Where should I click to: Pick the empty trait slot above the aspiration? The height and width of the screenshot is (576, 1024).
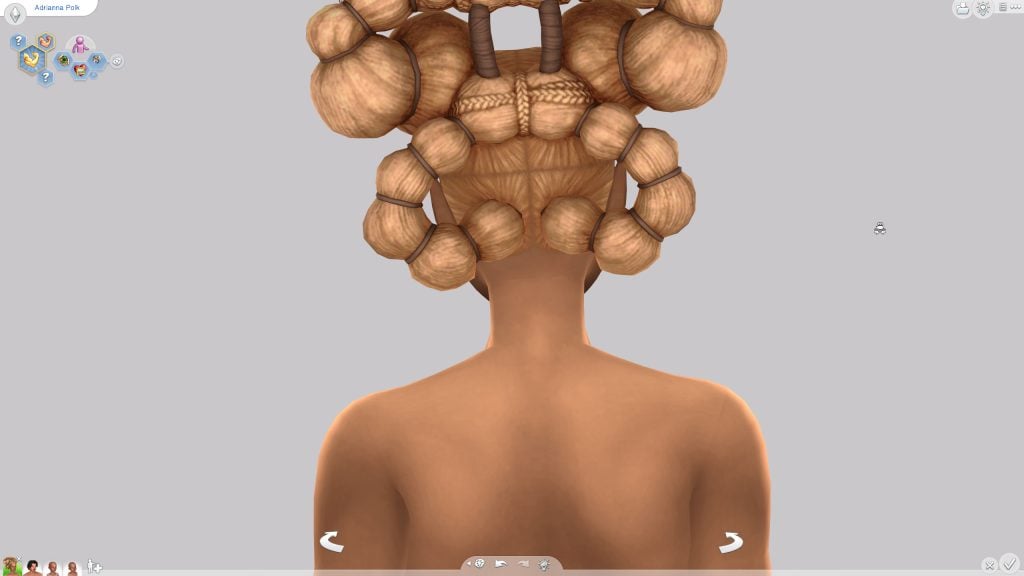coord(18,41)
